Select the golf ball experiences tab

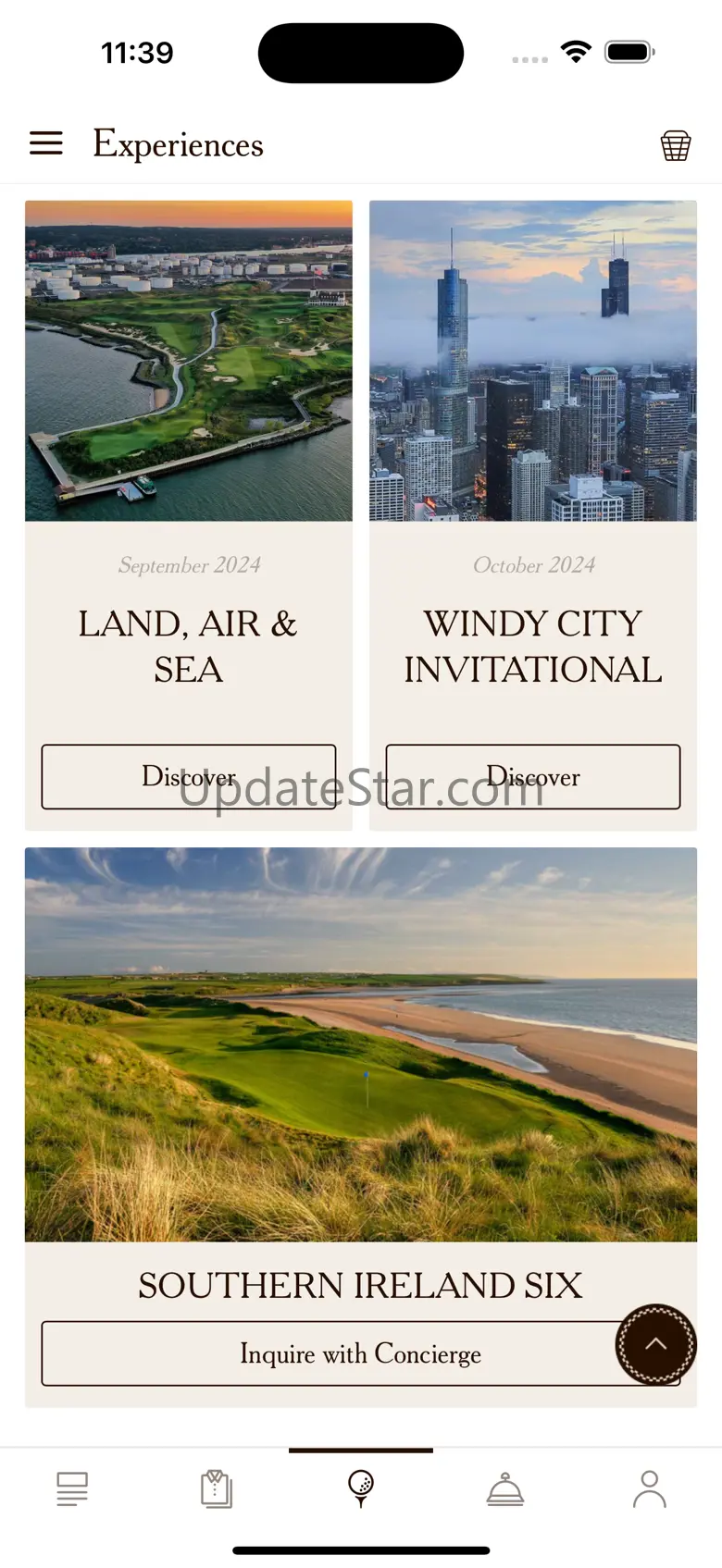361,1488
